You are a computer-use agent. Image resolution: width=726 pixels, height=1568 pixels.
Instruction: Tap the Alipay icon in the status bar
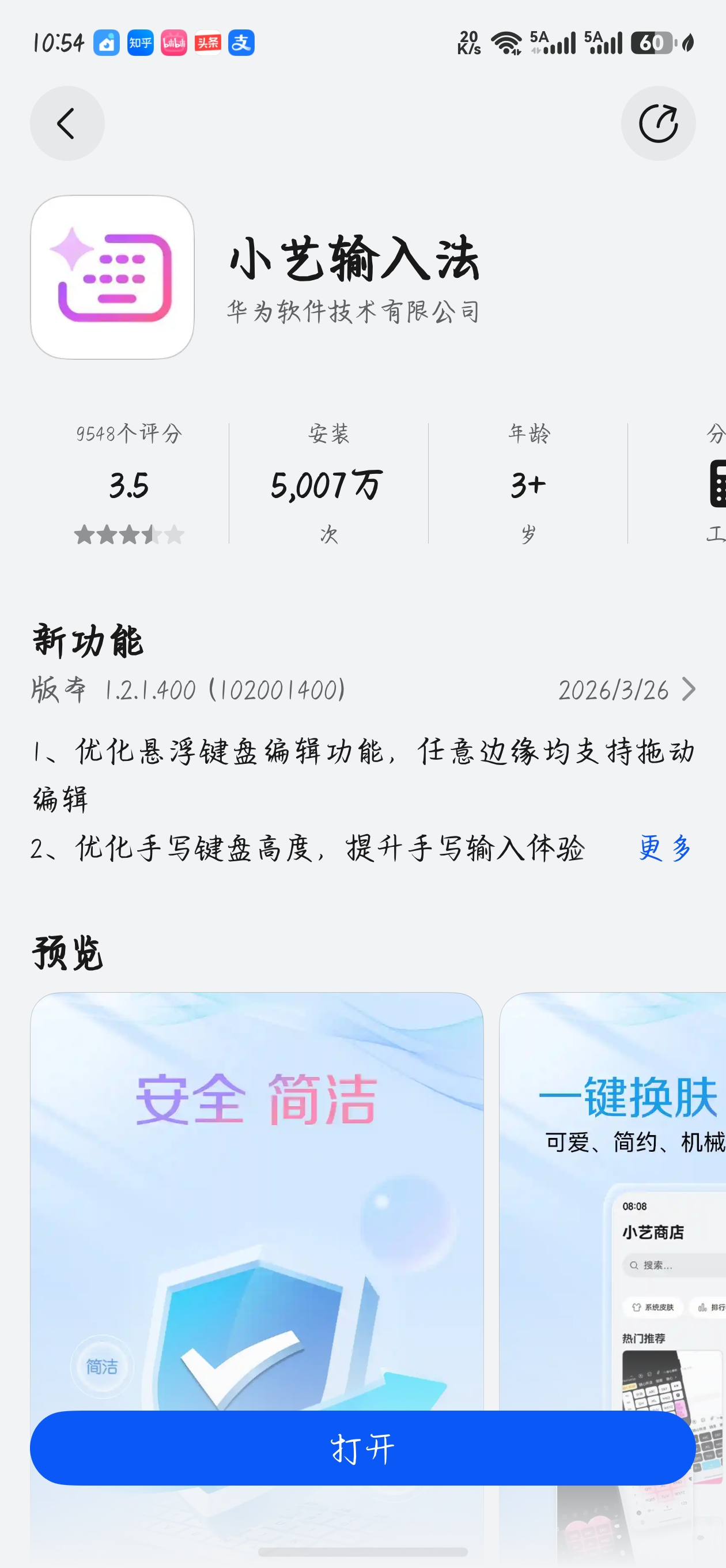pos(241,43)
